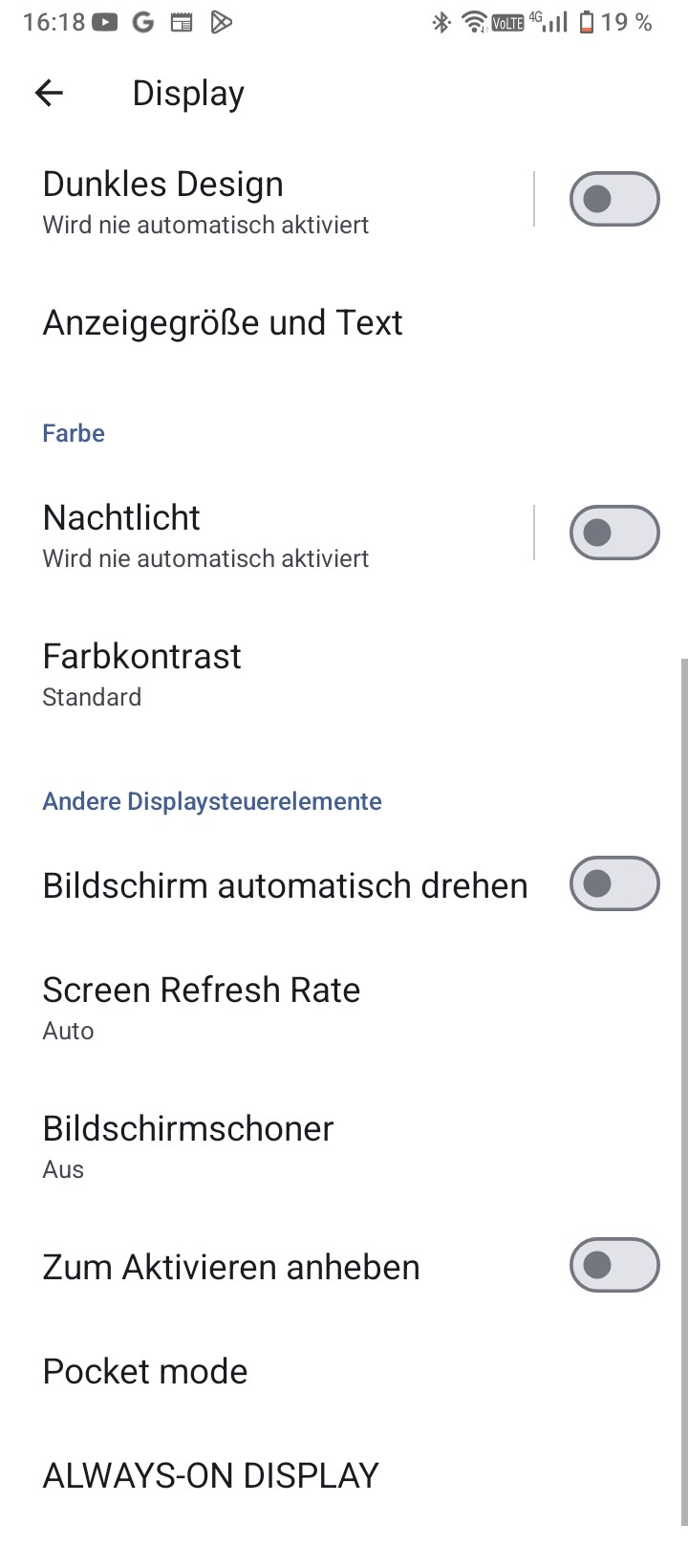Image resolution: width=688 pixels, height=1568 pixels.
Task: Open Screen Refresh Rate option
Action: [202, 1008]
